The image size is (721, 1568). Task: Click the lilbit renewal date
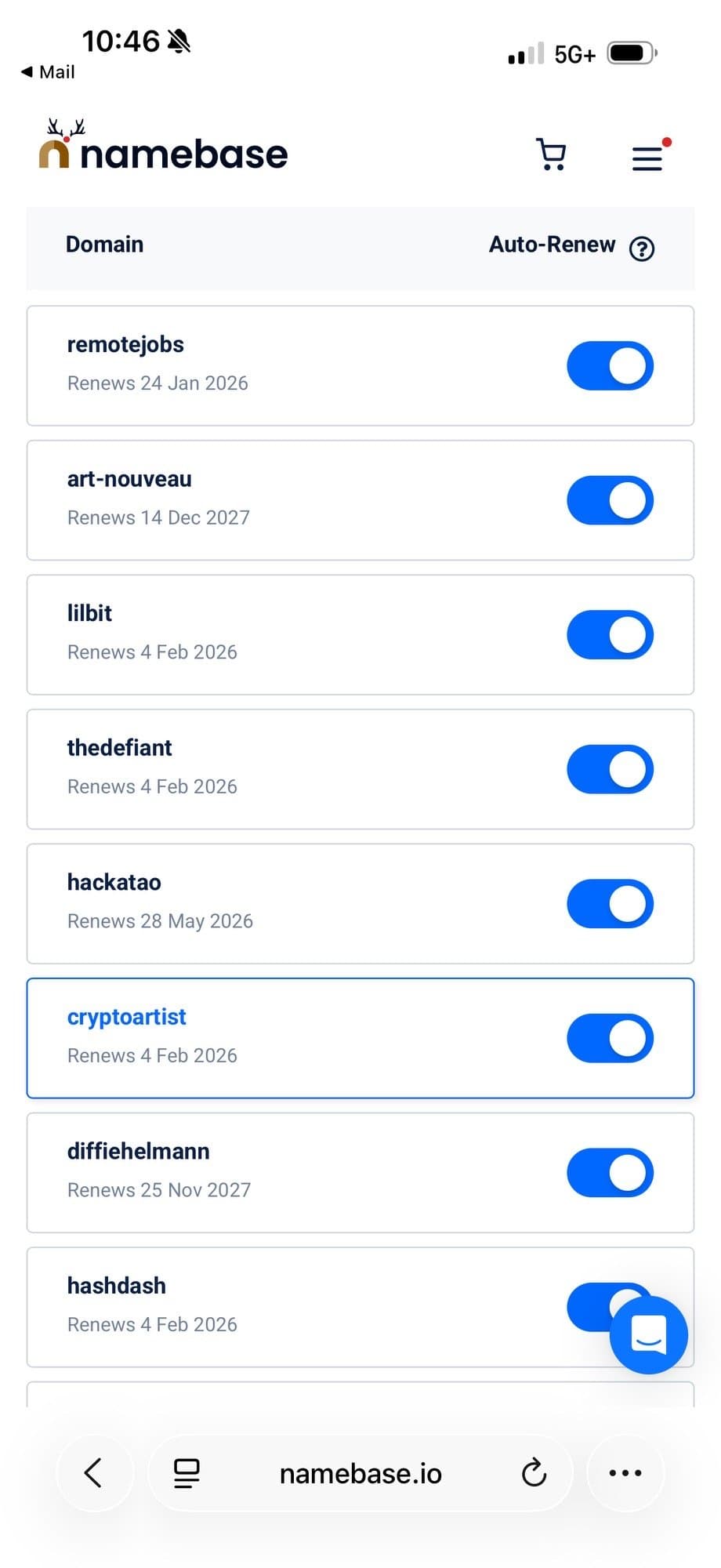click(152, 652)
